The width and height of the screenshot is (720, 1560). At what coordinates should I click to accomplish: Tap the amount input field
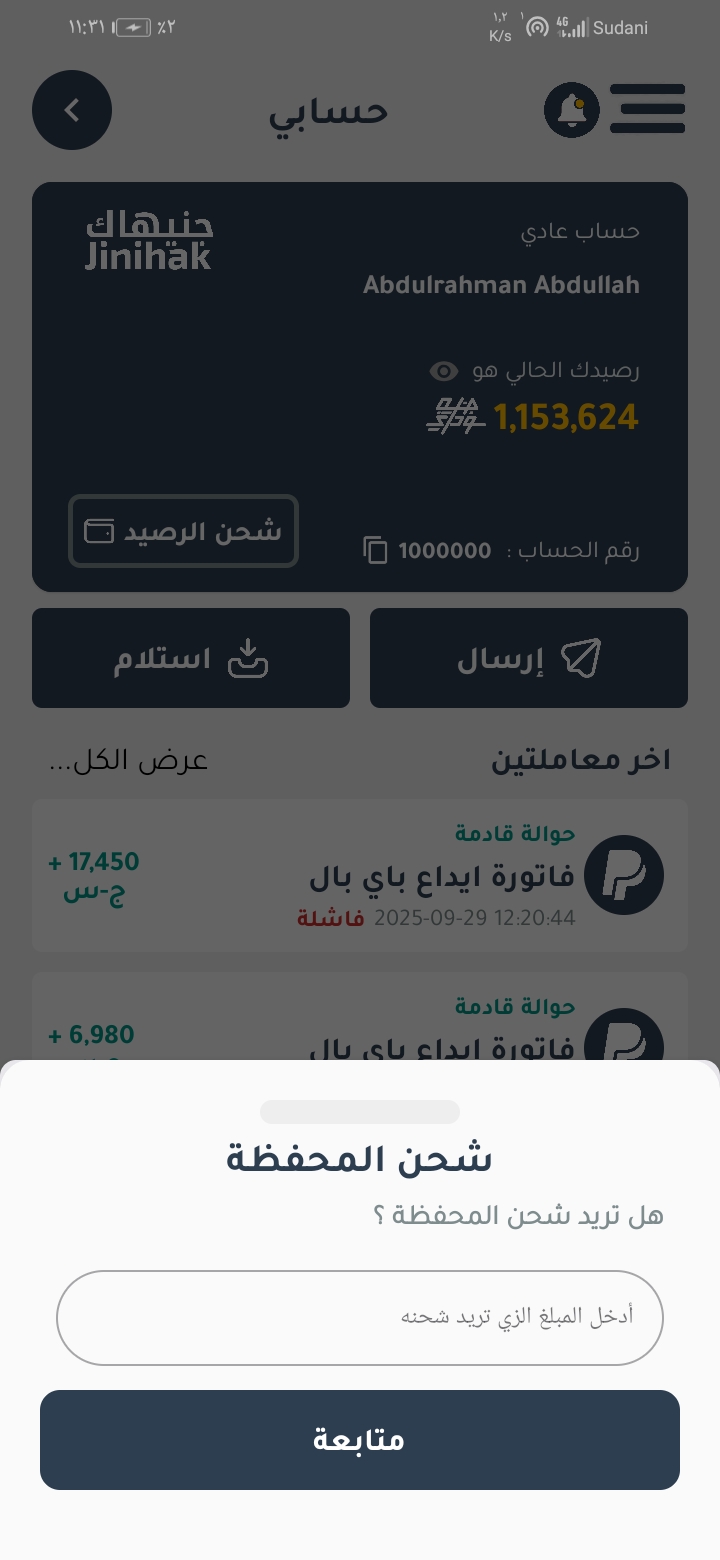tap(360, 1317)
